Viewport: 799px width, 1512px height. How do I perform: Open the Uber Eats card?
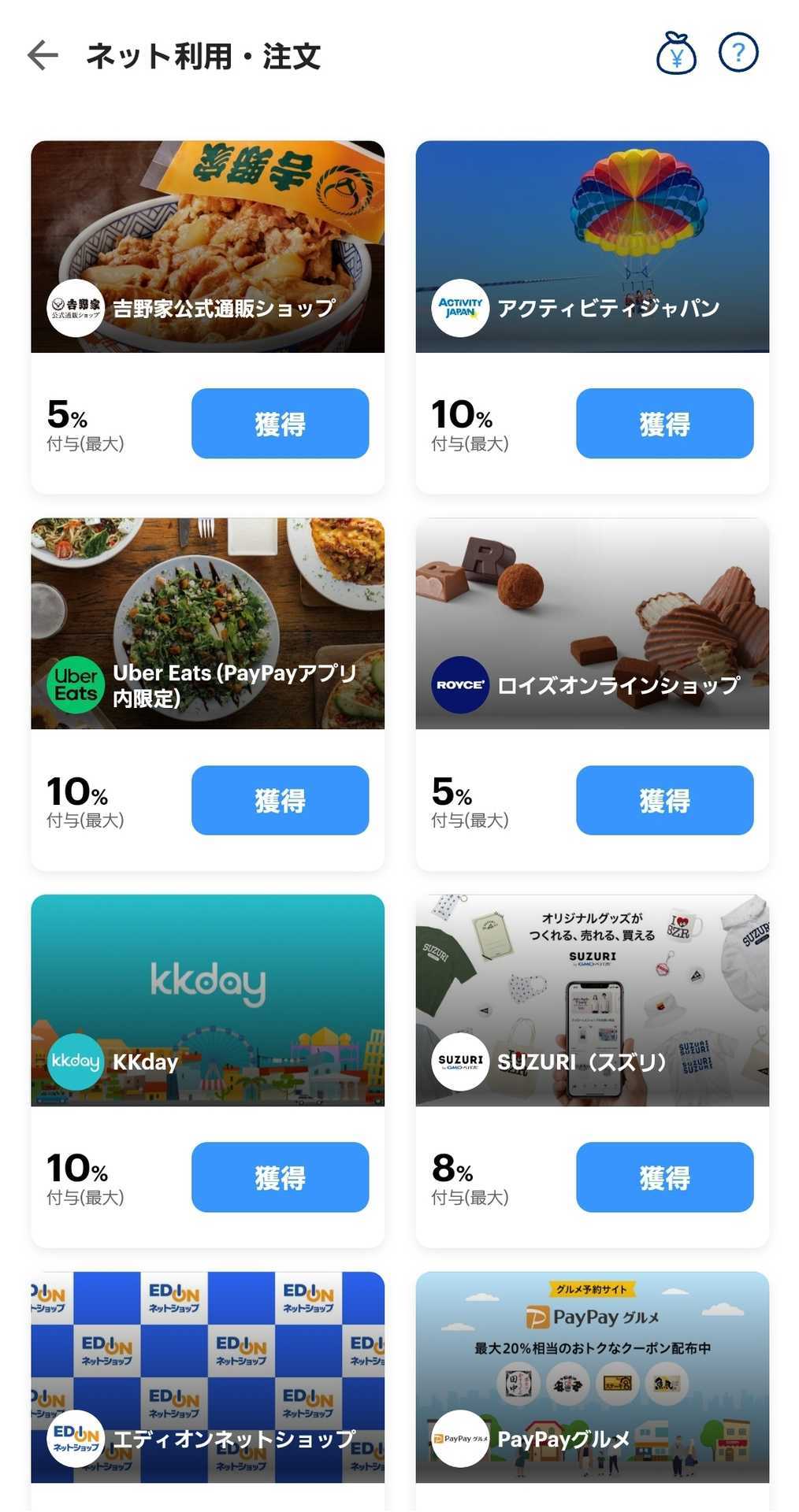[207, 623]
